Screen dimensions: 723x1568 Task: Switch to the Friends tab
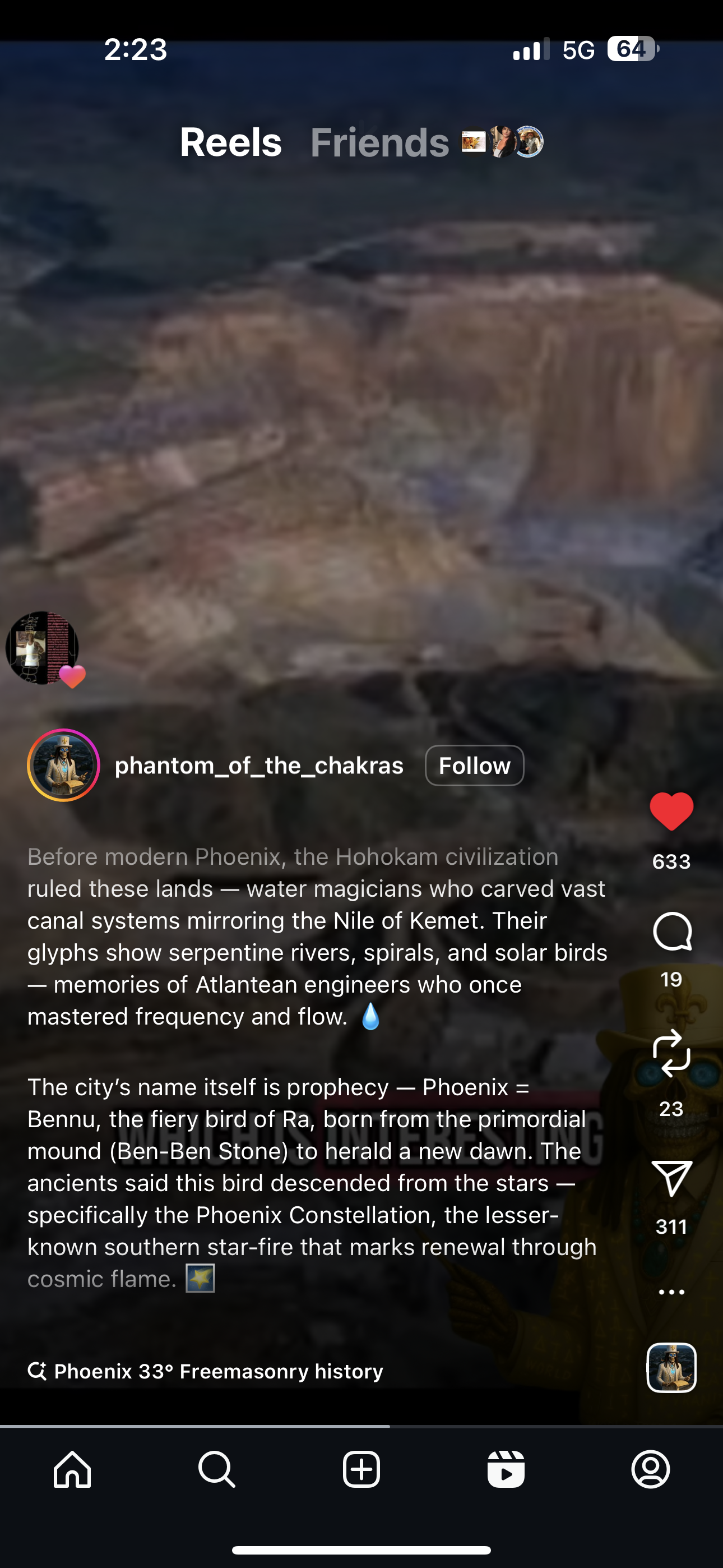coord(380,142)
